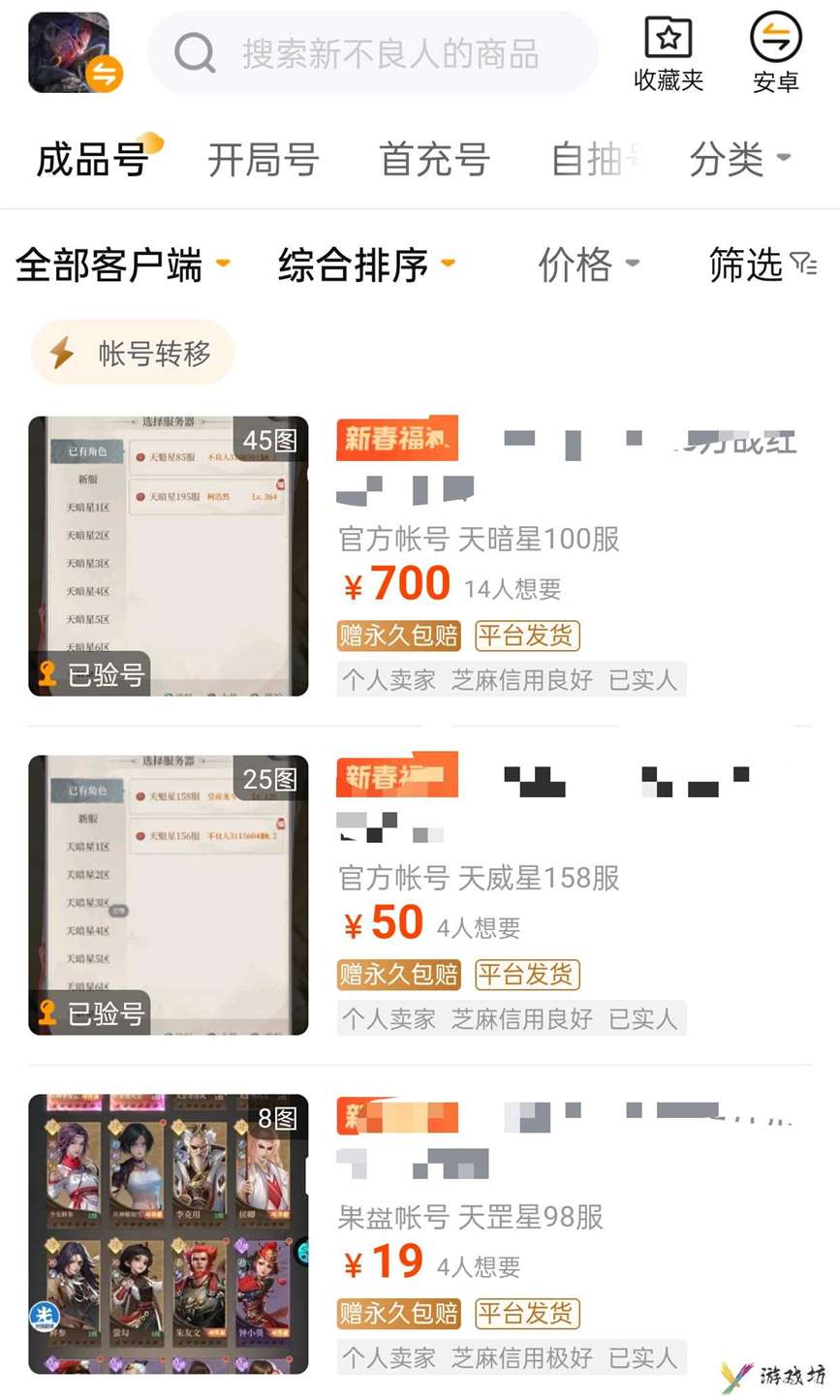The height and width of the screenshot is (1400, 840).
Task: Open the 价格 price filter
Action: coord(587,264)
